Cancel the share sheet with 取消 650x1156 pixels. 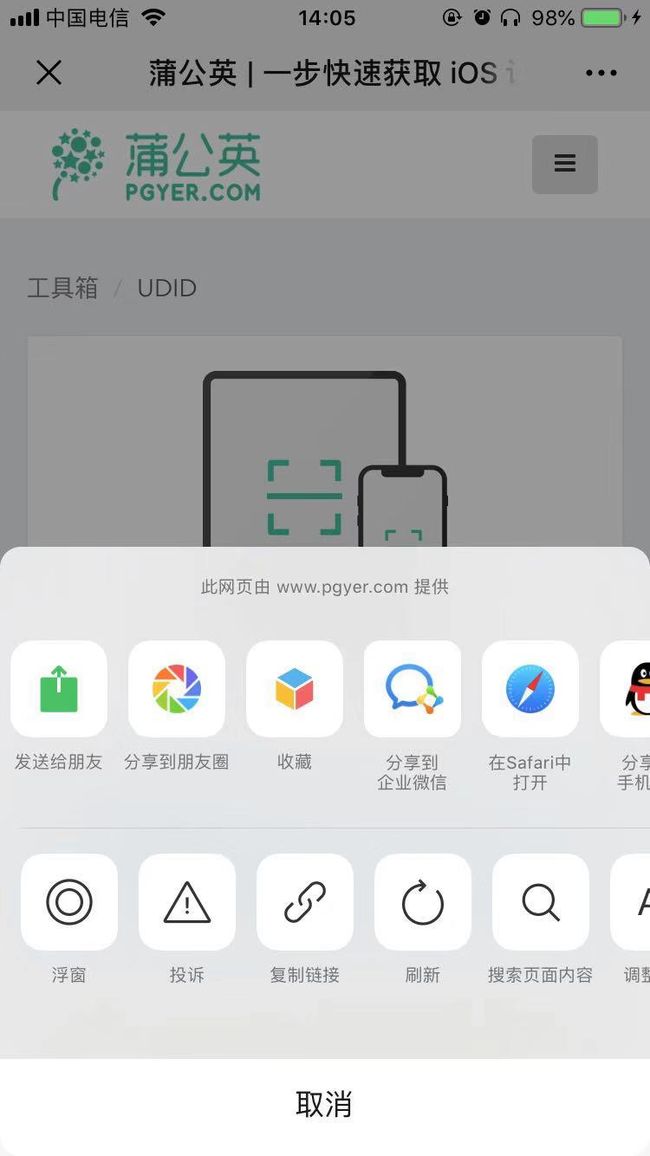point(325,1104)
